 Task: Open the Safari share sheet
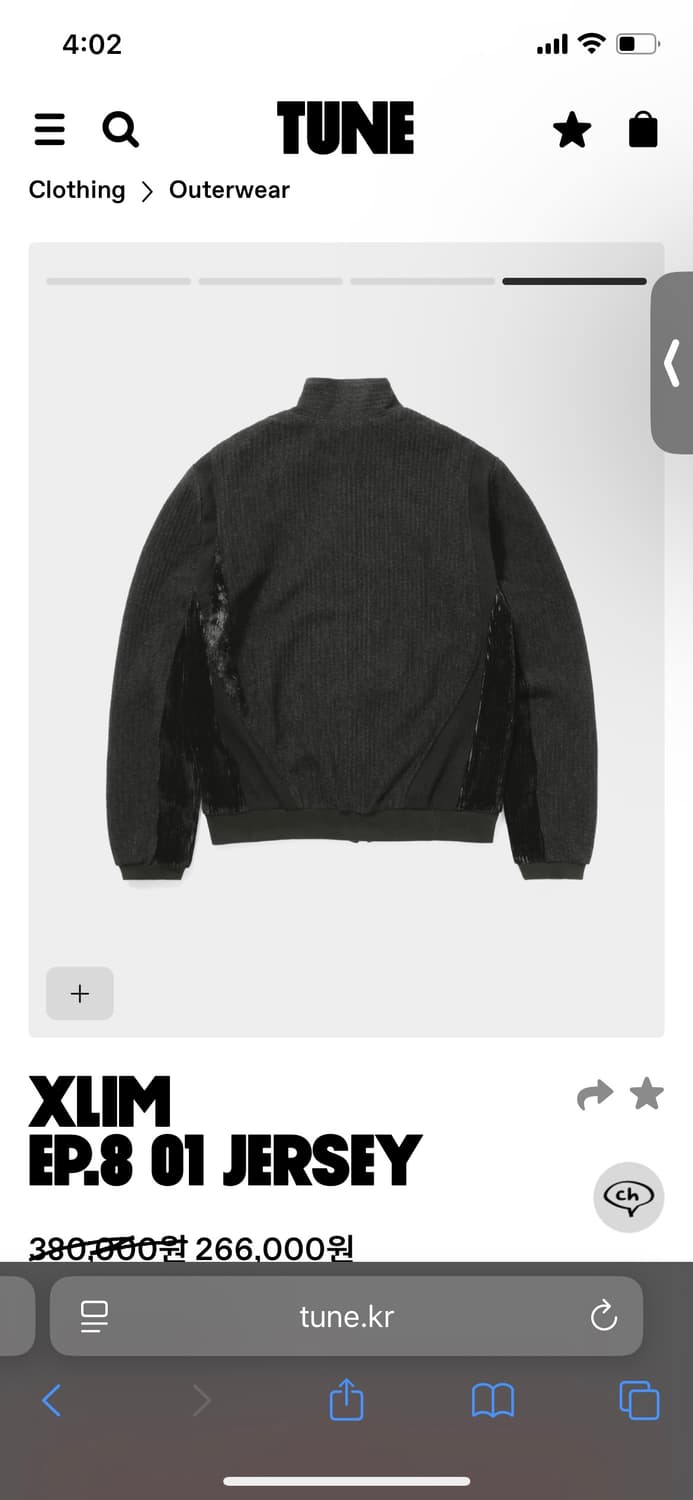(346, 1399)
